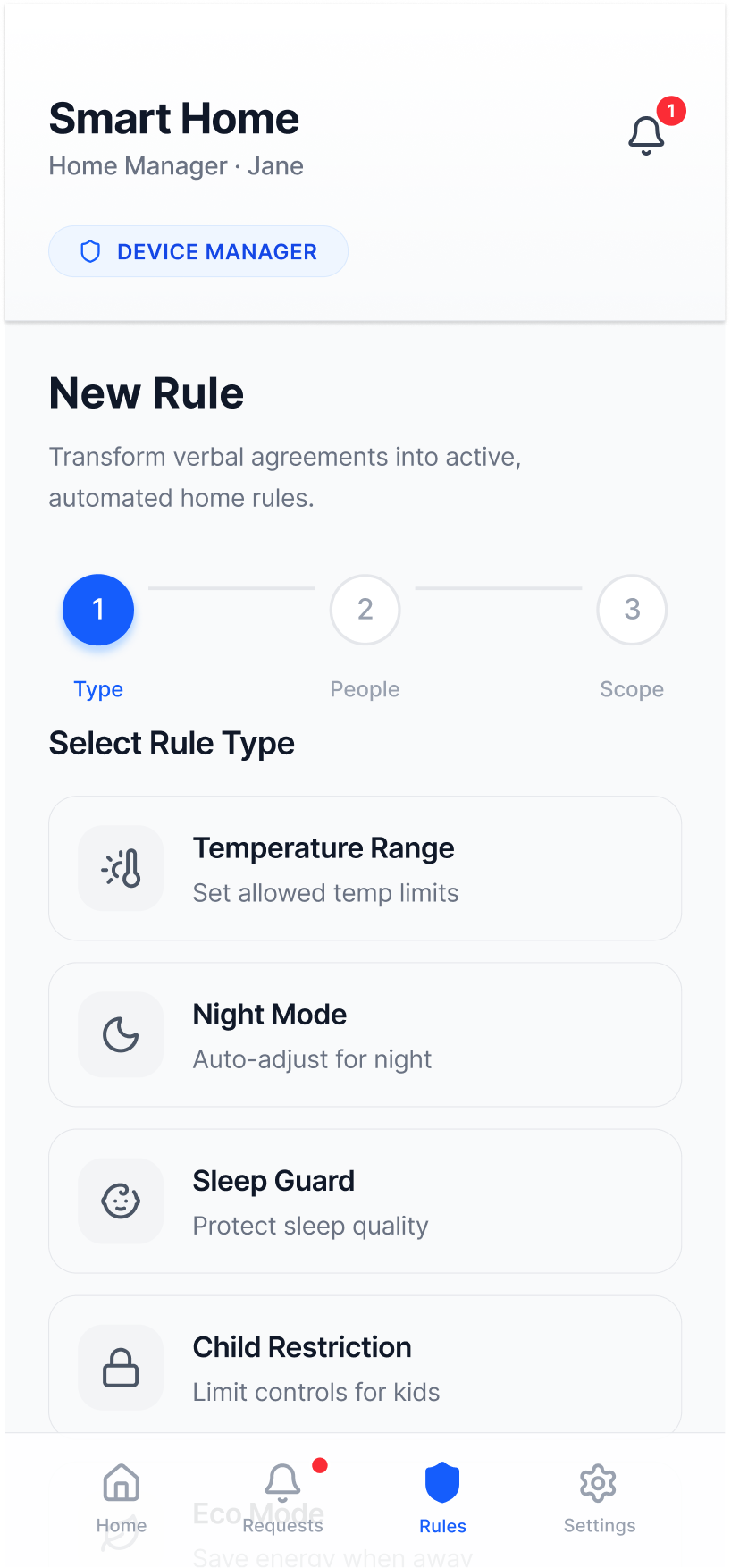Viewport: 731px width, 1568px height.
Task: Select the Child Restriction rule type
Action: click(x=365, y=1363)
